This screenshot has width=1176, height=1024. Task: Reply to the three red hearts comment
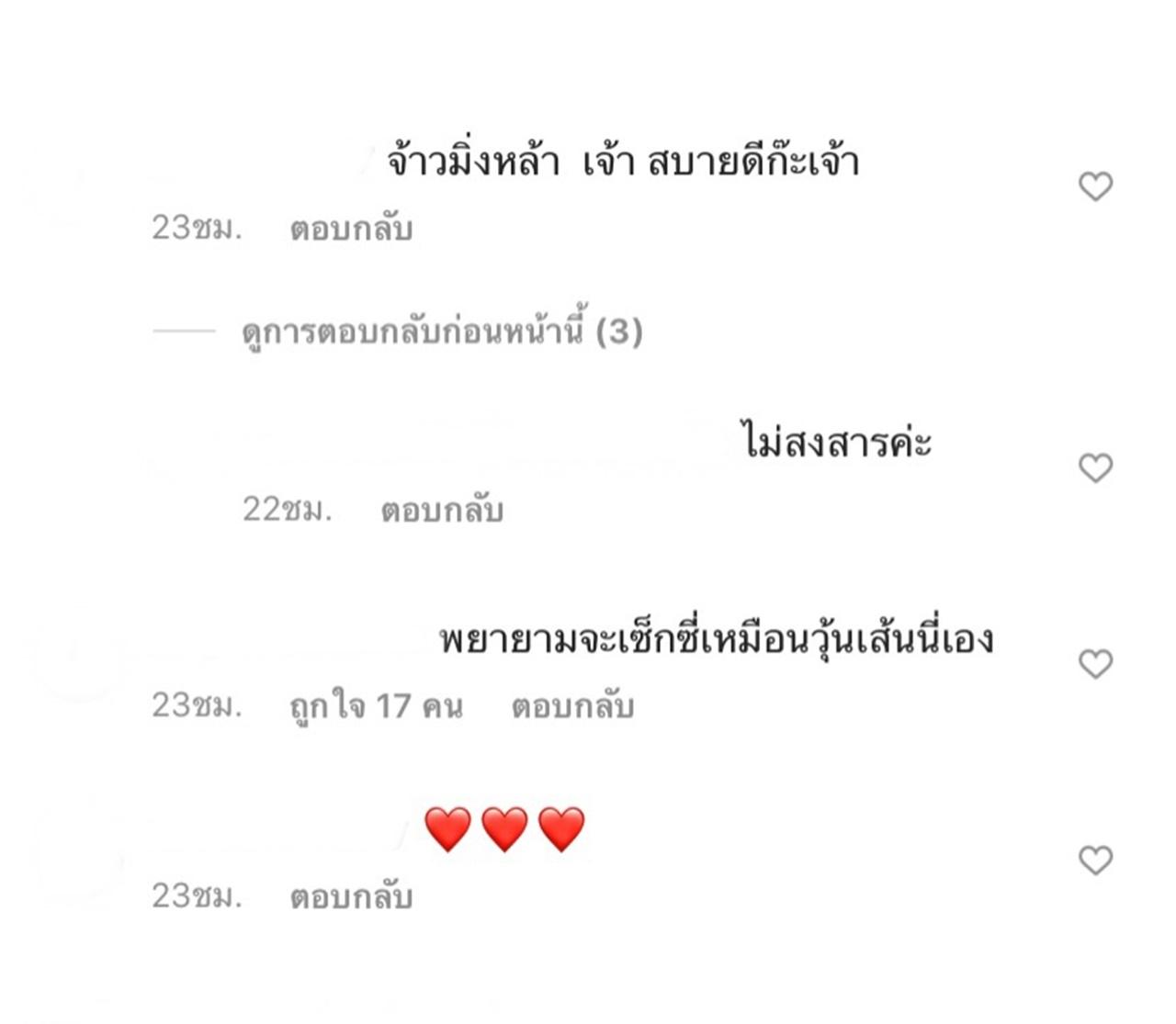coord(351,896)
